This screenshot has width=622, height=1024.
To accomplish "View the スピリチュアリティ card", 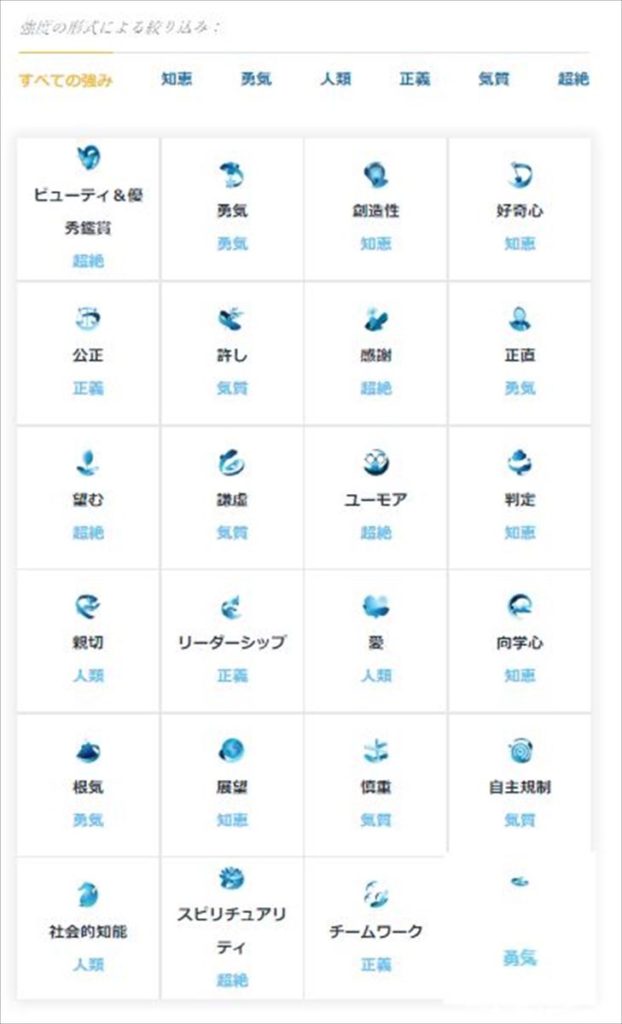I will (x=232, y=928).
